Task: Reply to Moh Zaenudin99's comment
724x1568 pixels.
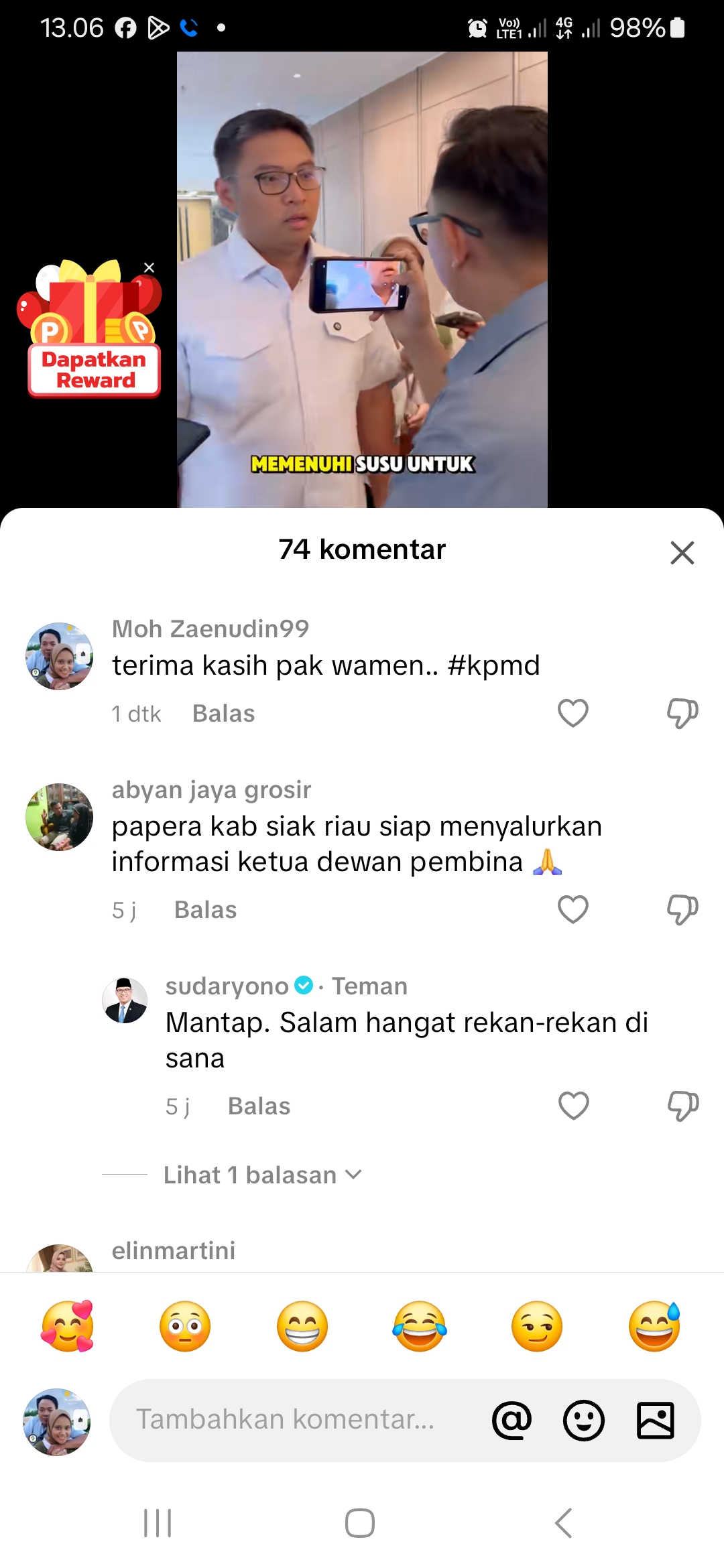Action: pyautogui.click(x=223, y=714)
